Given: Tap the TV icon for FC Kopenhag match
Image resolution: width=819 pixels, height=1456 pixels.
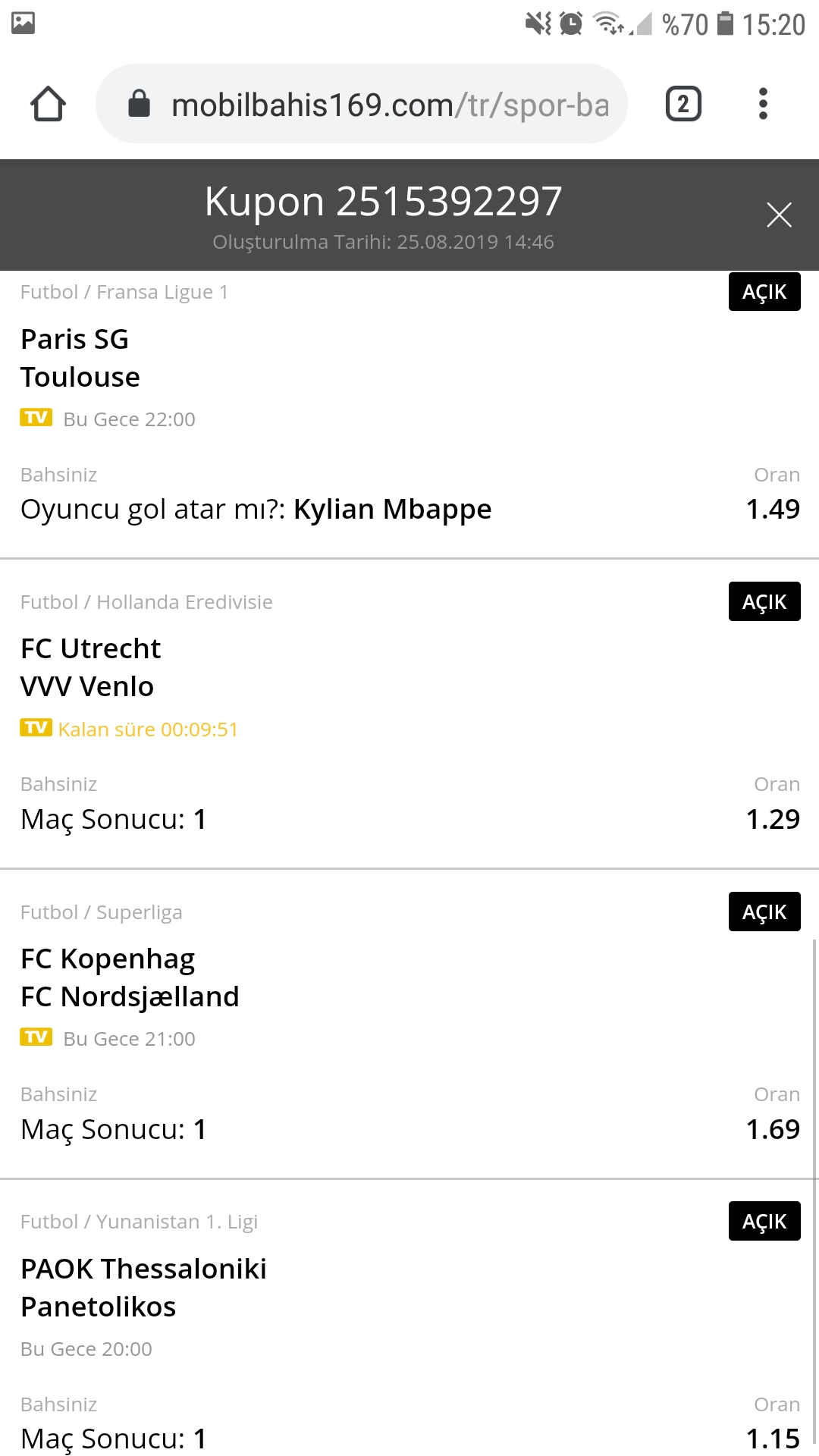Looking at the screenshot, I should (x=36, y=1037).
